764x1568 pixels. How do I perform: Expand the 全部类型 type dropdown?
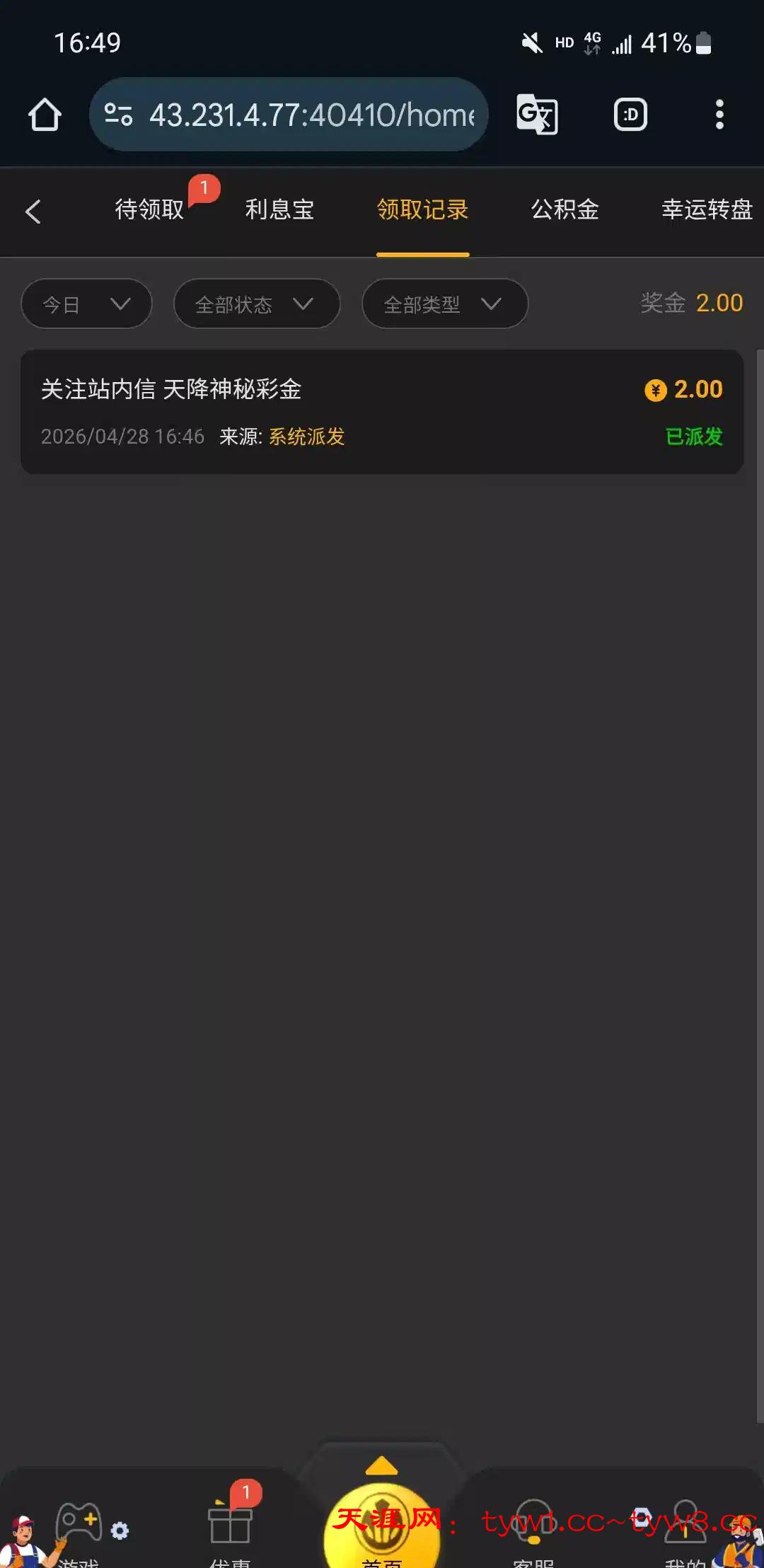click(444, 304)
